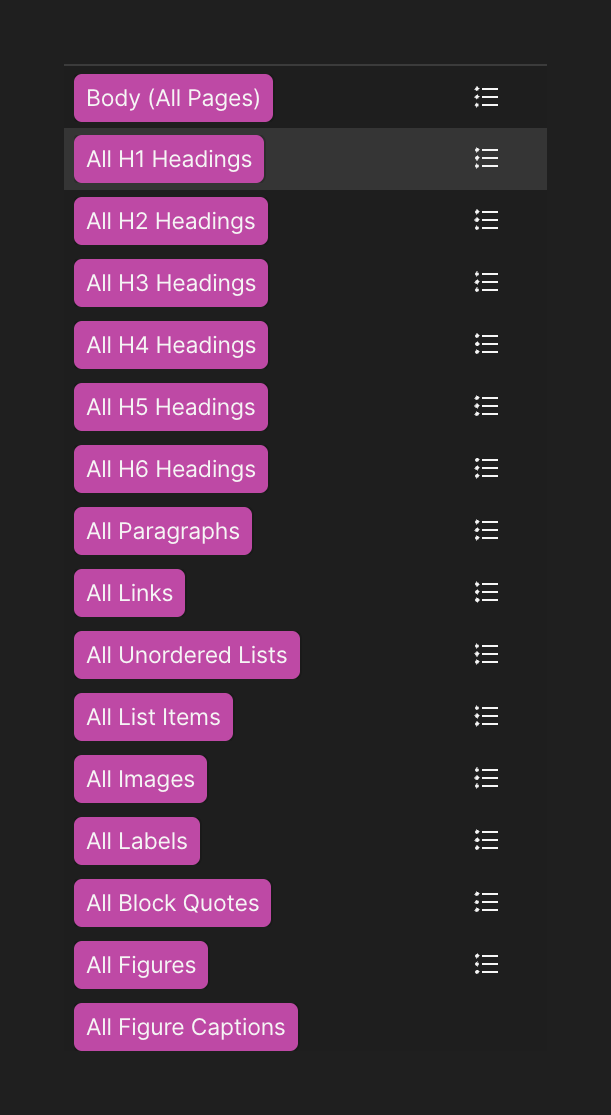
Task: Open the list icon next to All Labels
Action: [x=486, y=841]
